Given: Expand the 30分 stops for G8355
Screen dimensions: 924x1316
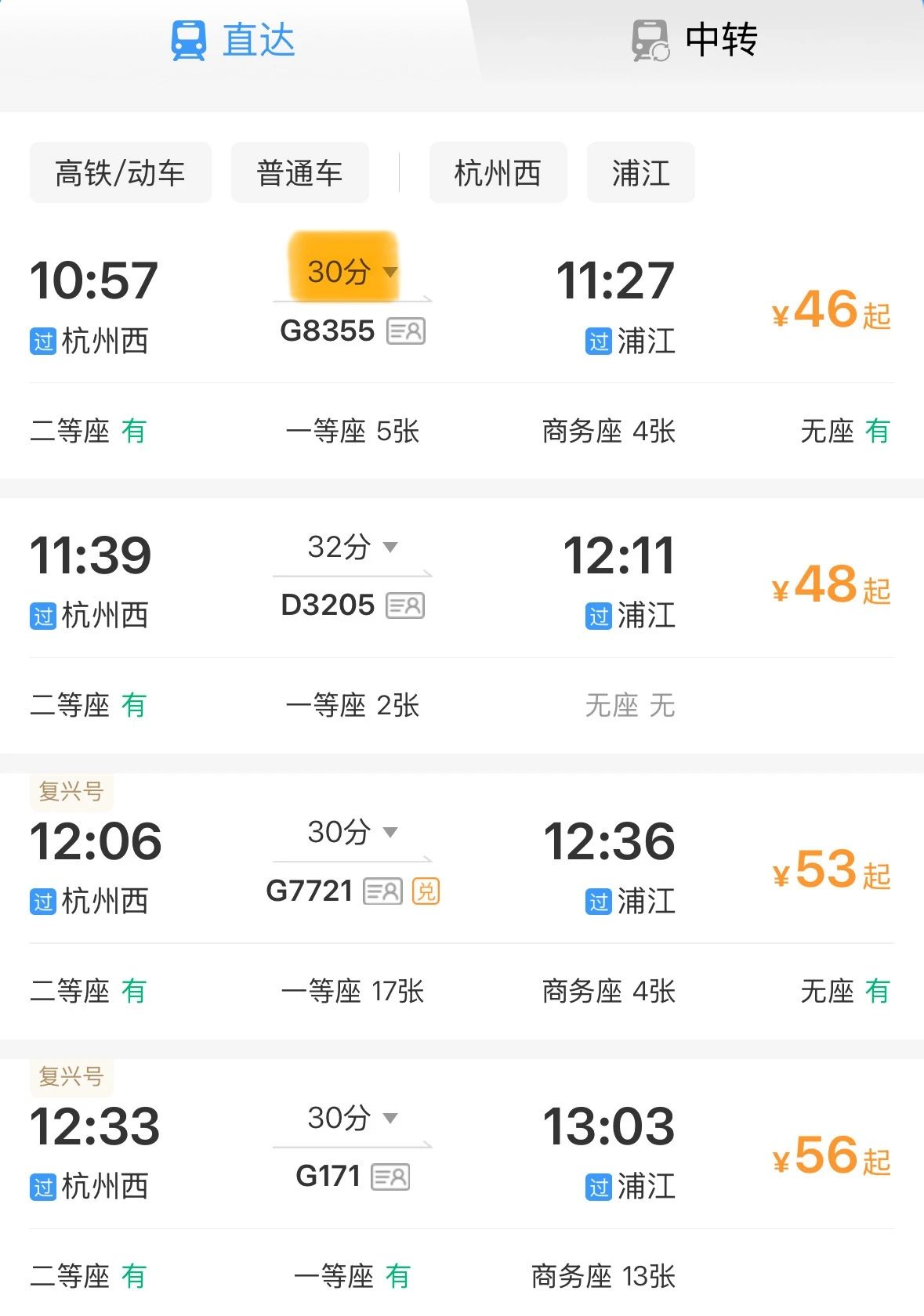Looking at the screenshot, I should (x=352, y=272).
